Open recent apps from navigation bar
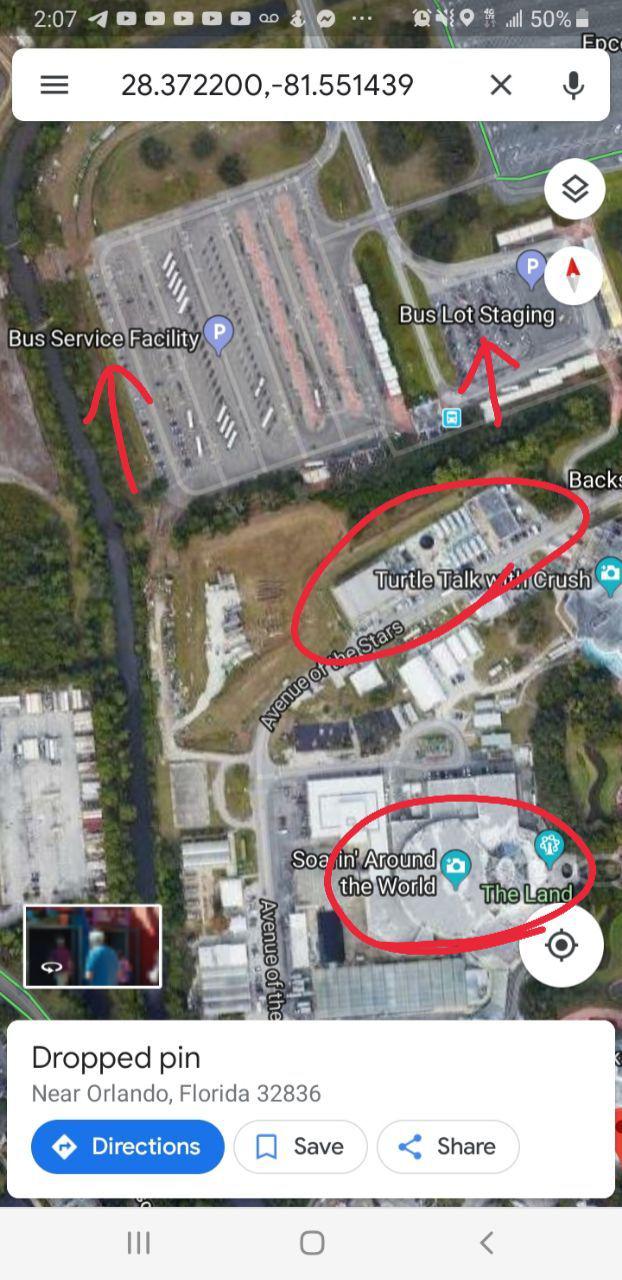The width and height of the screenshot is (622, 1280). tap(138, 1243)
